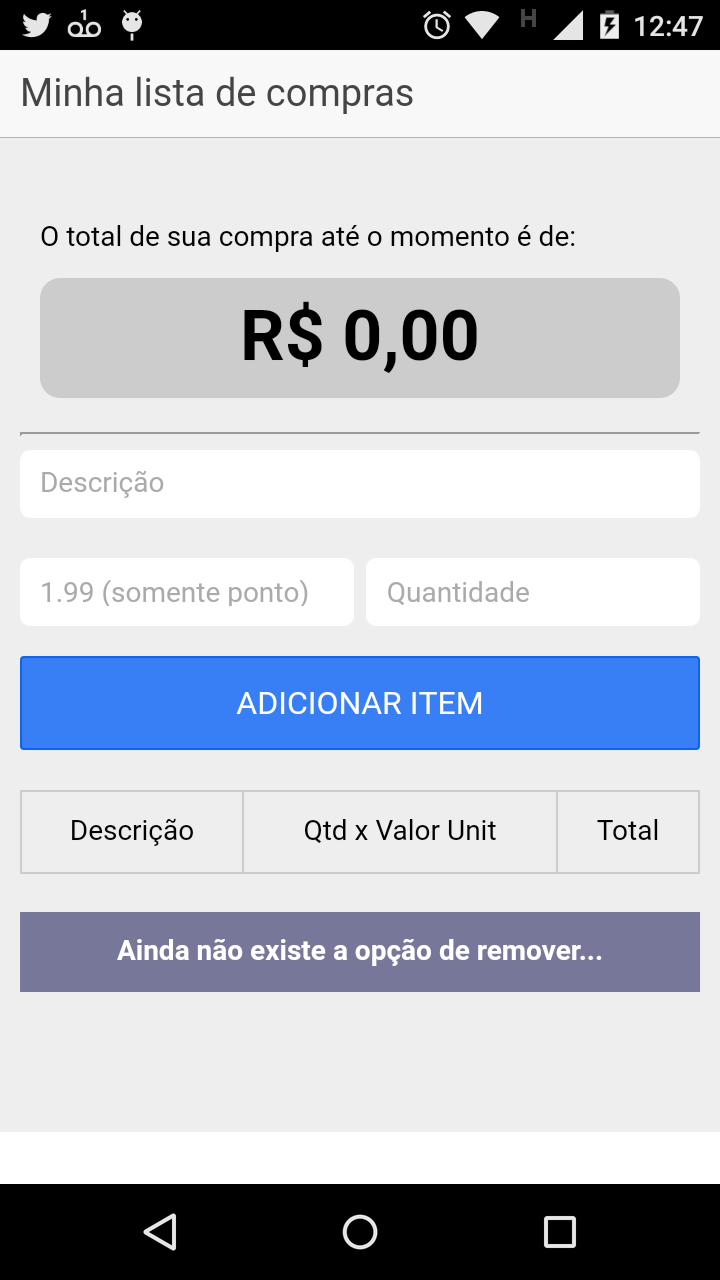The image size is (720, 1280).
Task: Open the recent apps overview
Action: (560, 1232)
